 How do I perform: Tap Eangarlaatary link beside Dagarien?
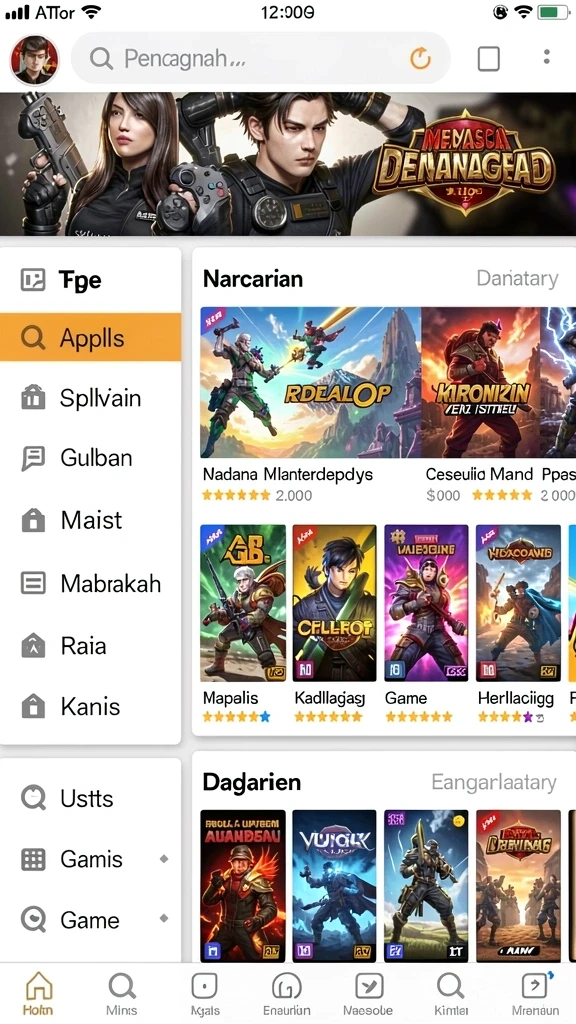(494, 782)
